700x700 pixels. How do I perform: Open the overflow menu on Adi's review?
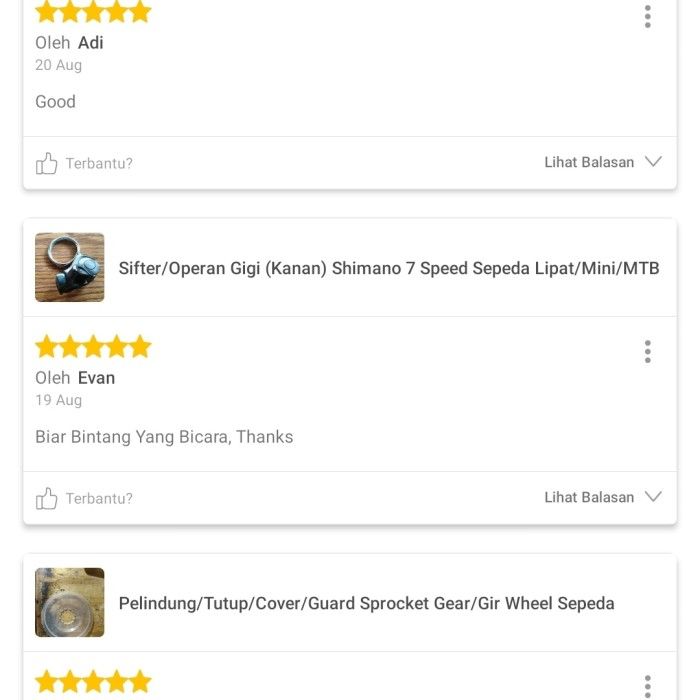click(648, 16)
